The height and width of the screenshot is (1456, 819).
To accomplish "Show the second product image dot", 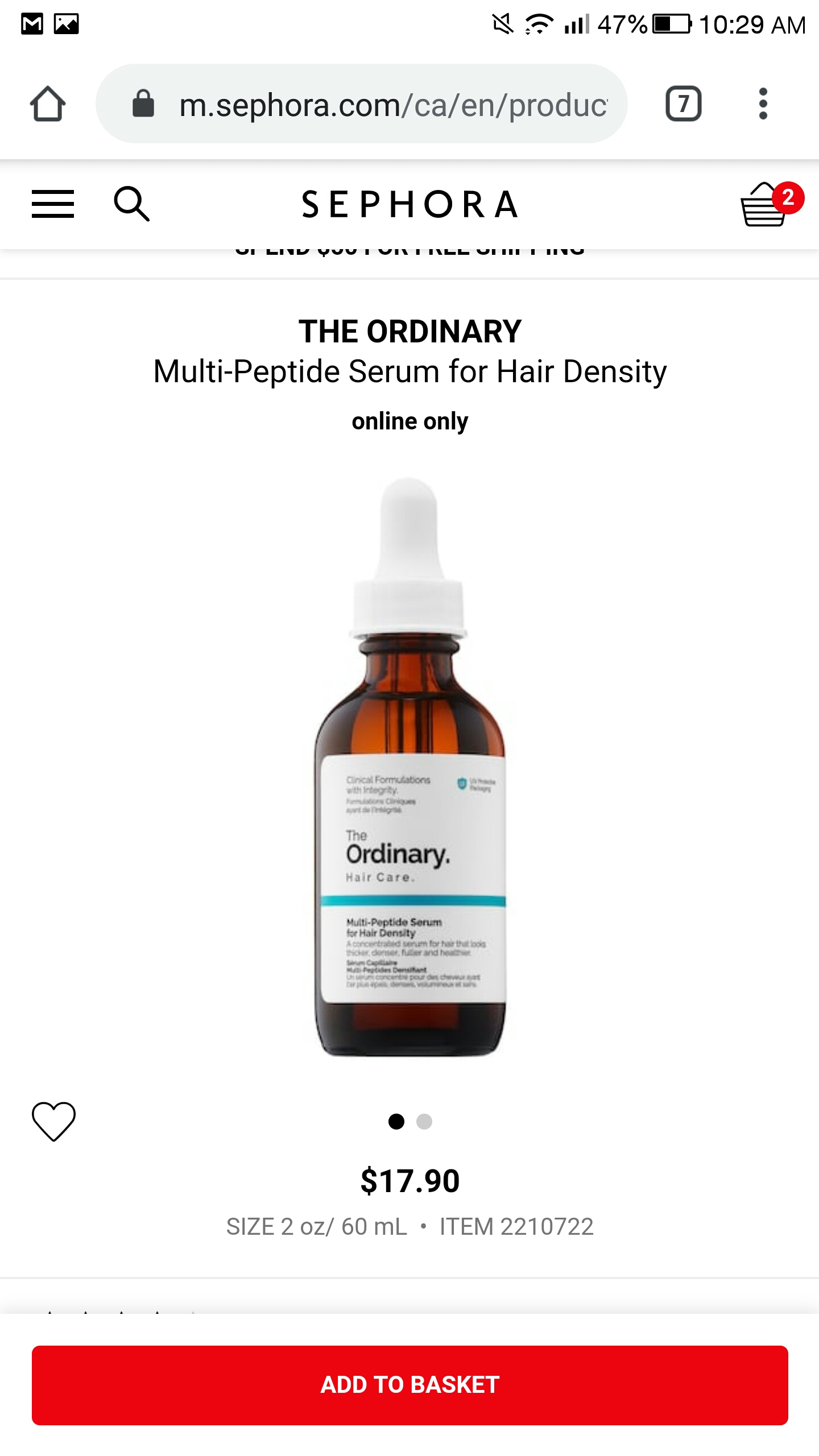I will (424, 1122).
